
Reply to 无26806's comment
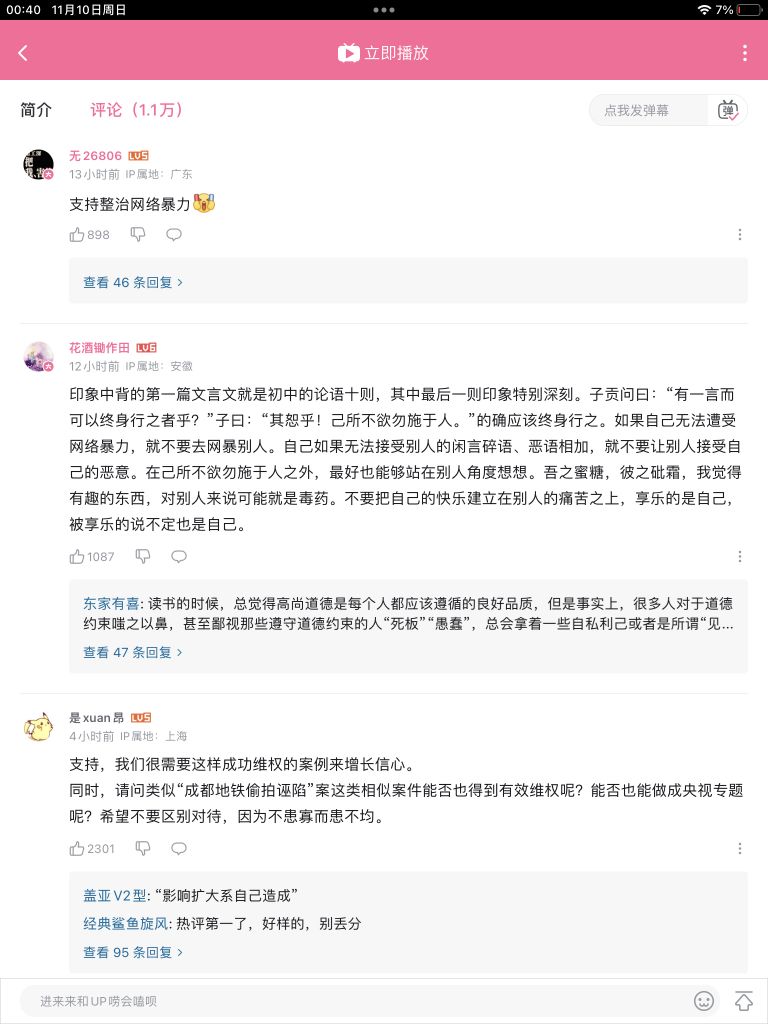174,235
